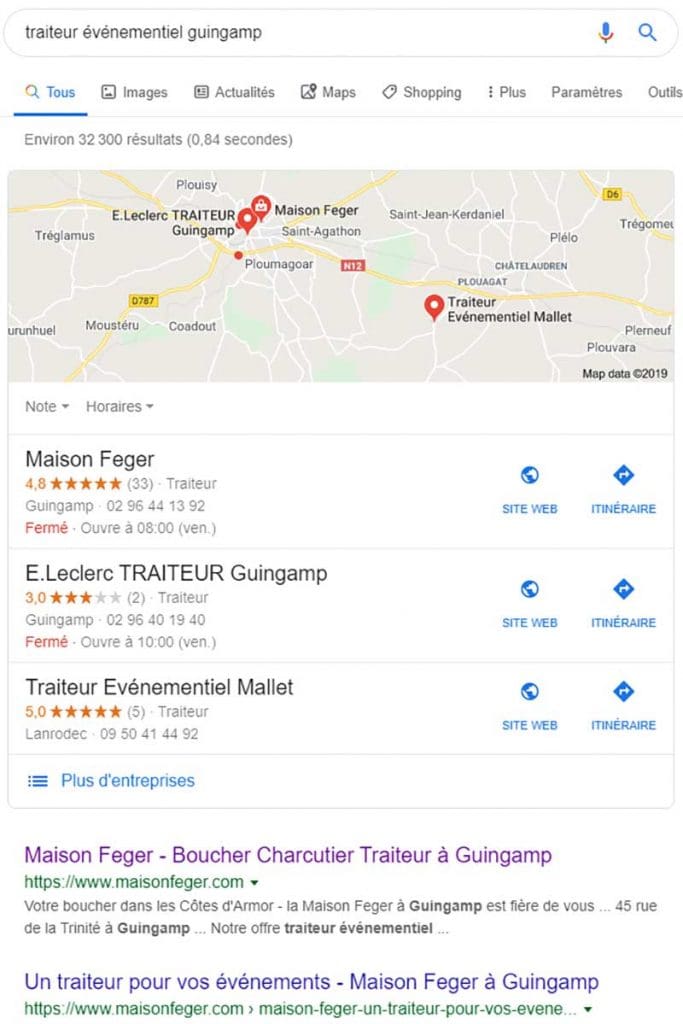Viewport: 683px width, 1024px height.
Task: Get directions to Maison Feger
Action: tap(623, 487)
